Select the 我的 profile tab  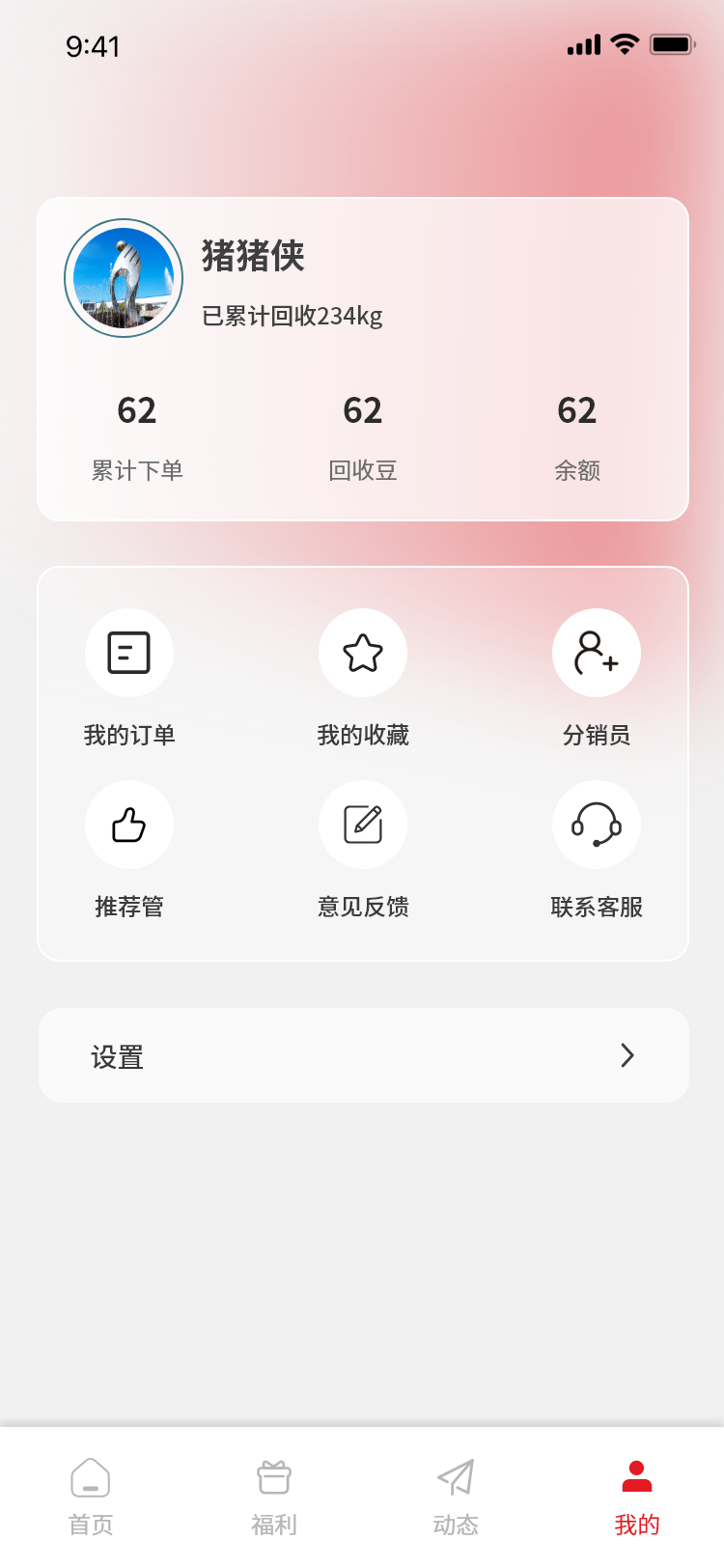point(637,1496)
